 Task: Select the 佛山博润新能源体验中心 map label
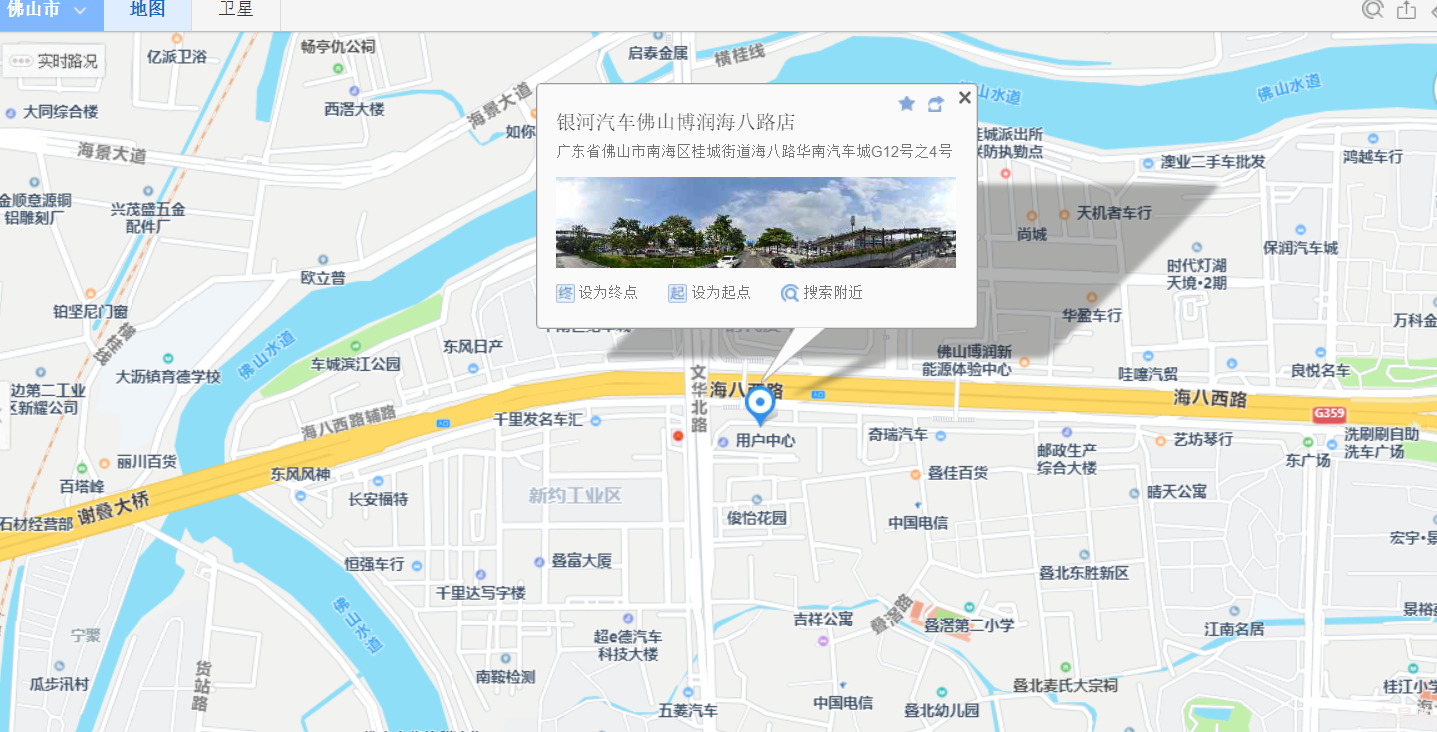click(x=973, y=360)
